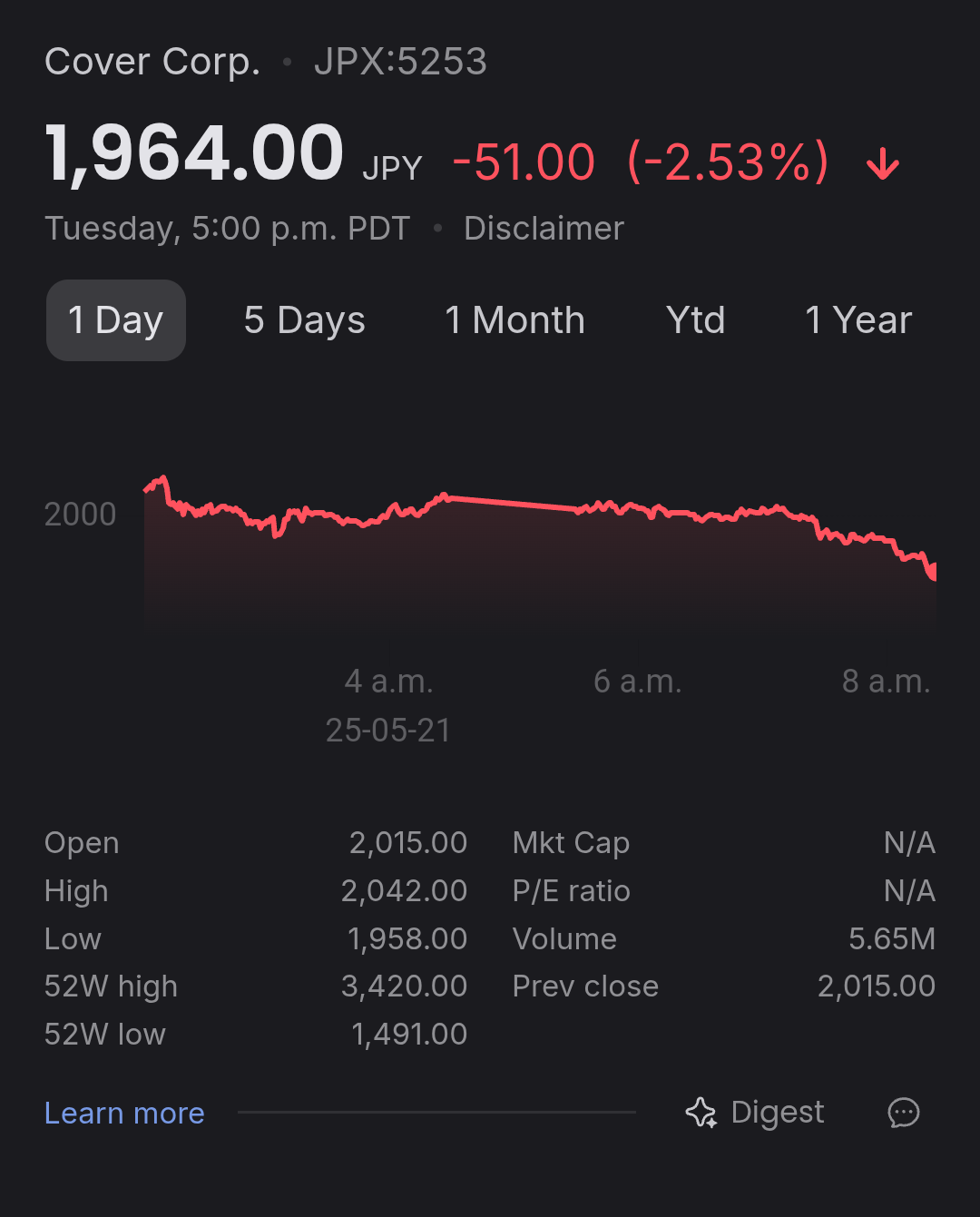Switch to the 5 Days range
The height and width of the screenshot is (1217, 980).
pyautogui.click(x=304, y=320)
